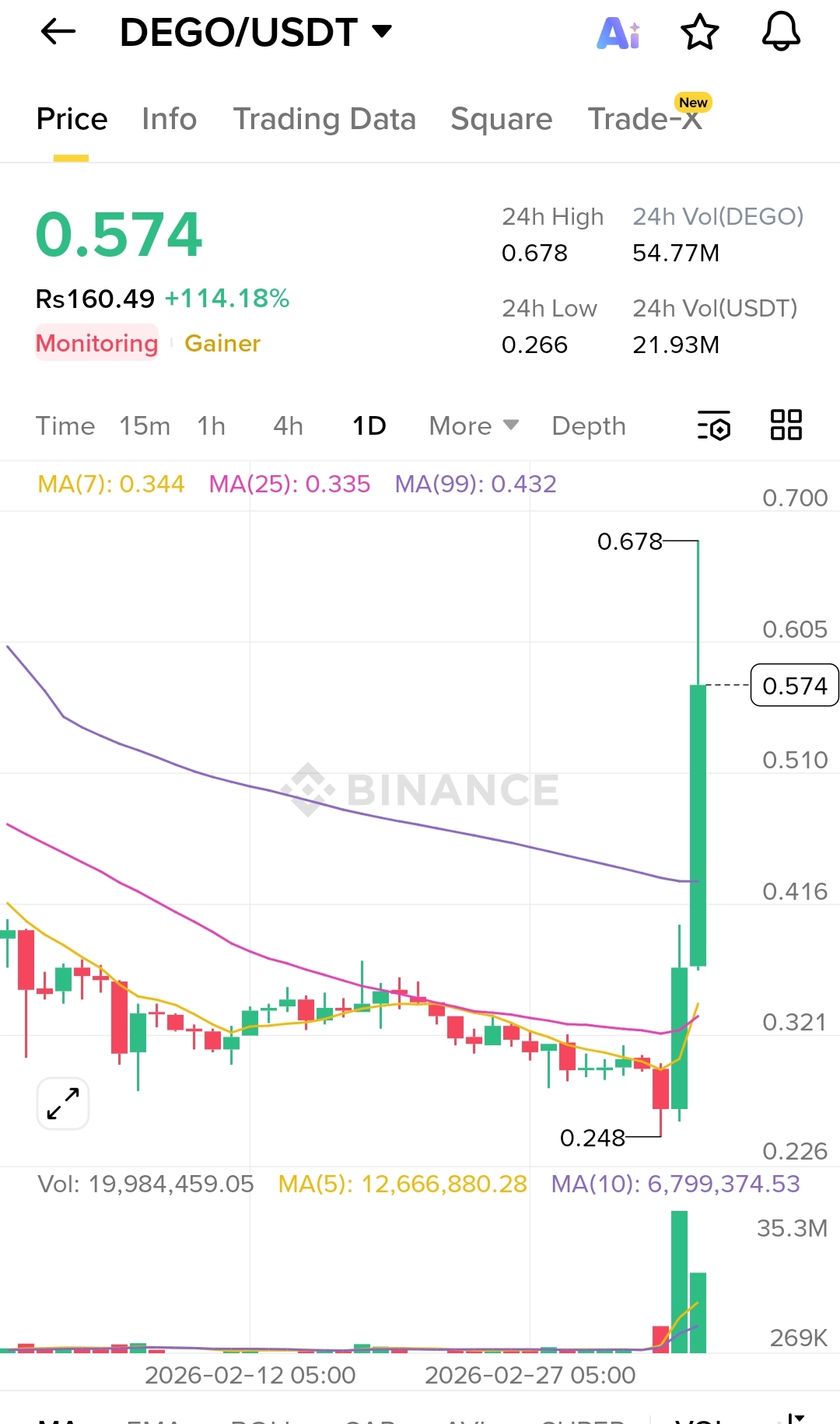Open the Trade-X tab
The height and width of the screenshot is (1424, 840).
point(645,119)
